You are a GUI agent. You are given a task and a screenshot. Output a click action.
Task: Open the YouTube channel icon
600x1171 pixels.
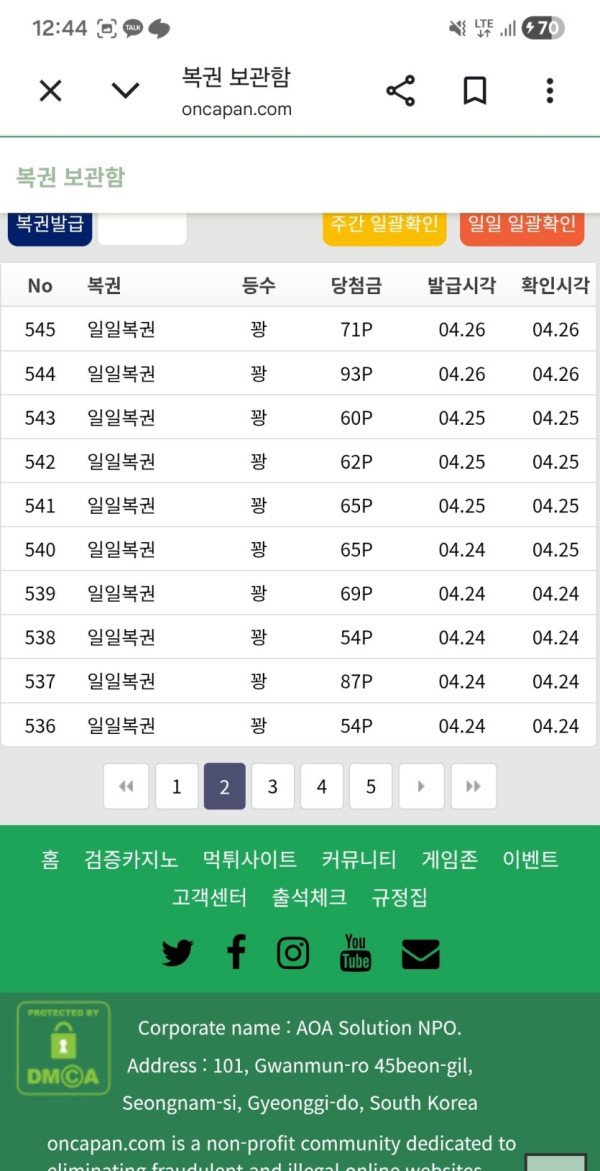coord(355,953)
